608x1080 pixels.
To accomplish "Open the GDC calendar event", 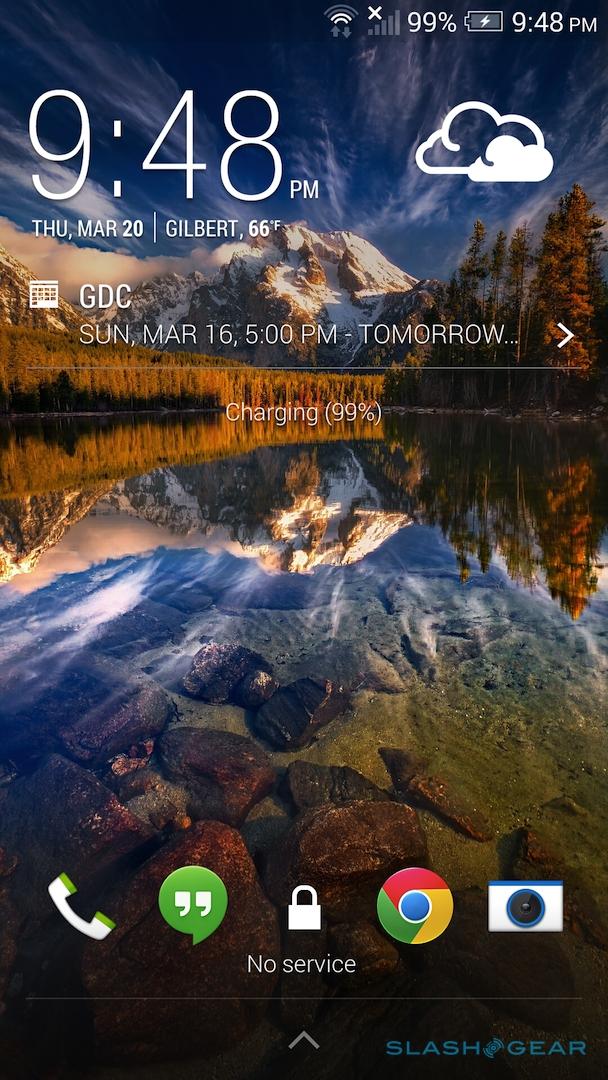I will (300, 316).
